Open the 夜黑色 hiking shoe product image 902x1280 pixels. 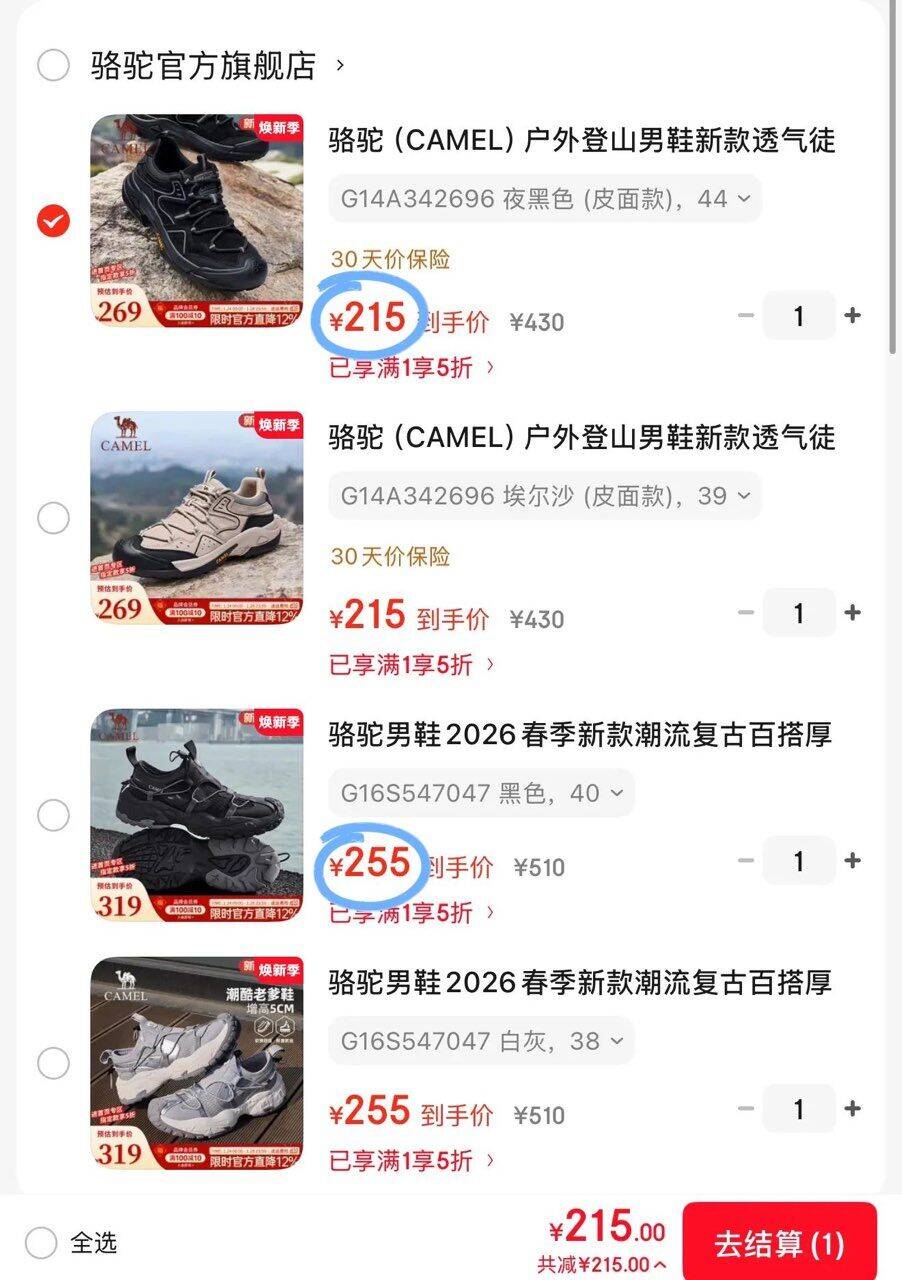click(x=197, y=221)
